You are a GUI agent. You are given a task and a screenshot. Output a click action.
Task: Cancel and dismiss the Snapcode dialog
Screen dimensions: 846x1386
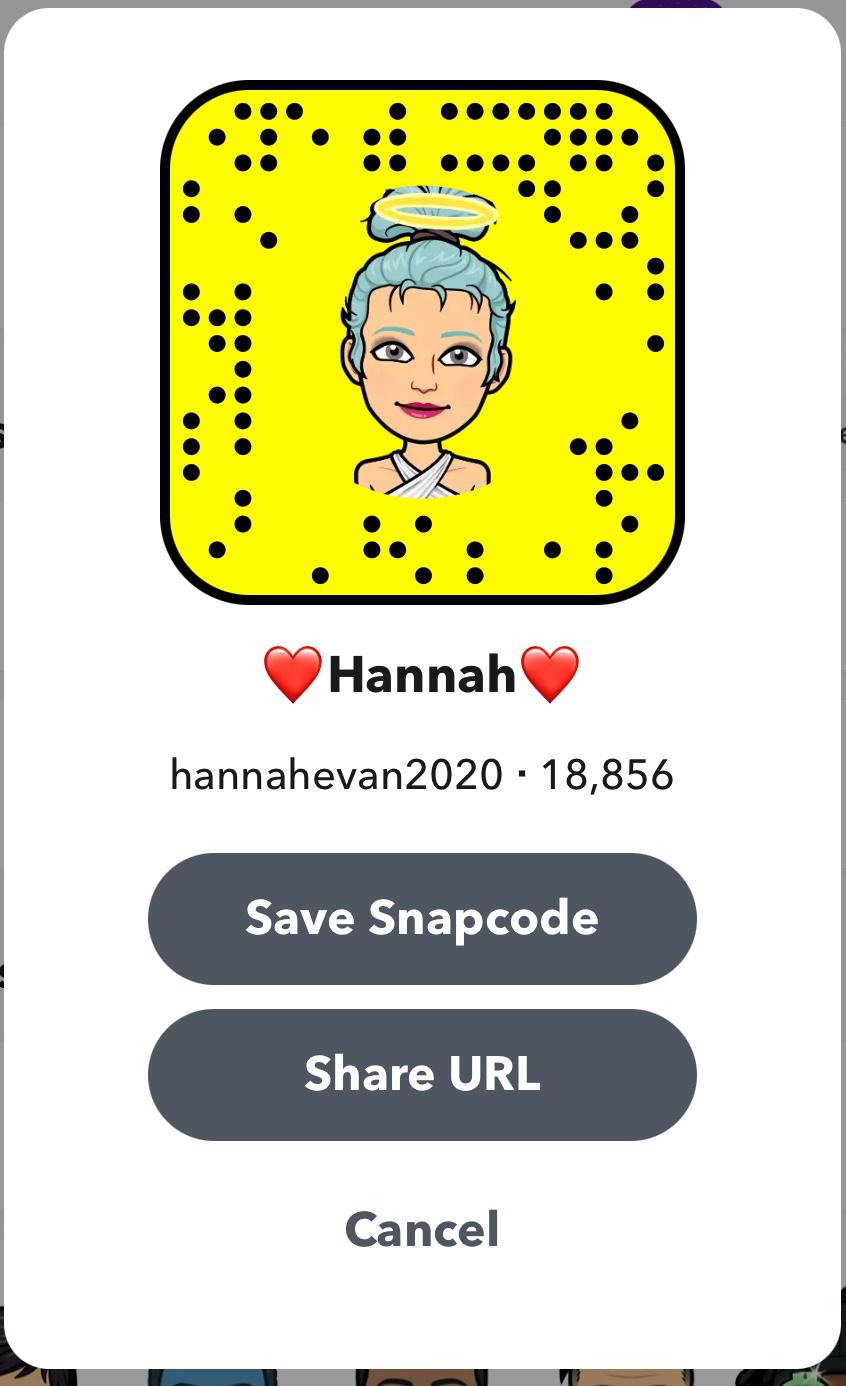tap(422, 1229)
